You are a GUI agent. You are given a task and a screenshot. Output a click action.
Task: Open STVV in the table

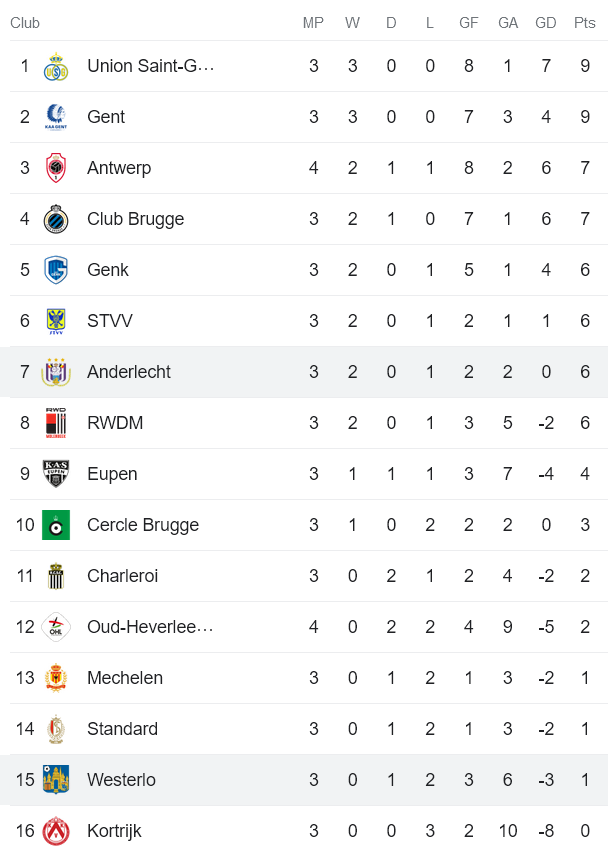pyautogui.click(x=110, y=321)
